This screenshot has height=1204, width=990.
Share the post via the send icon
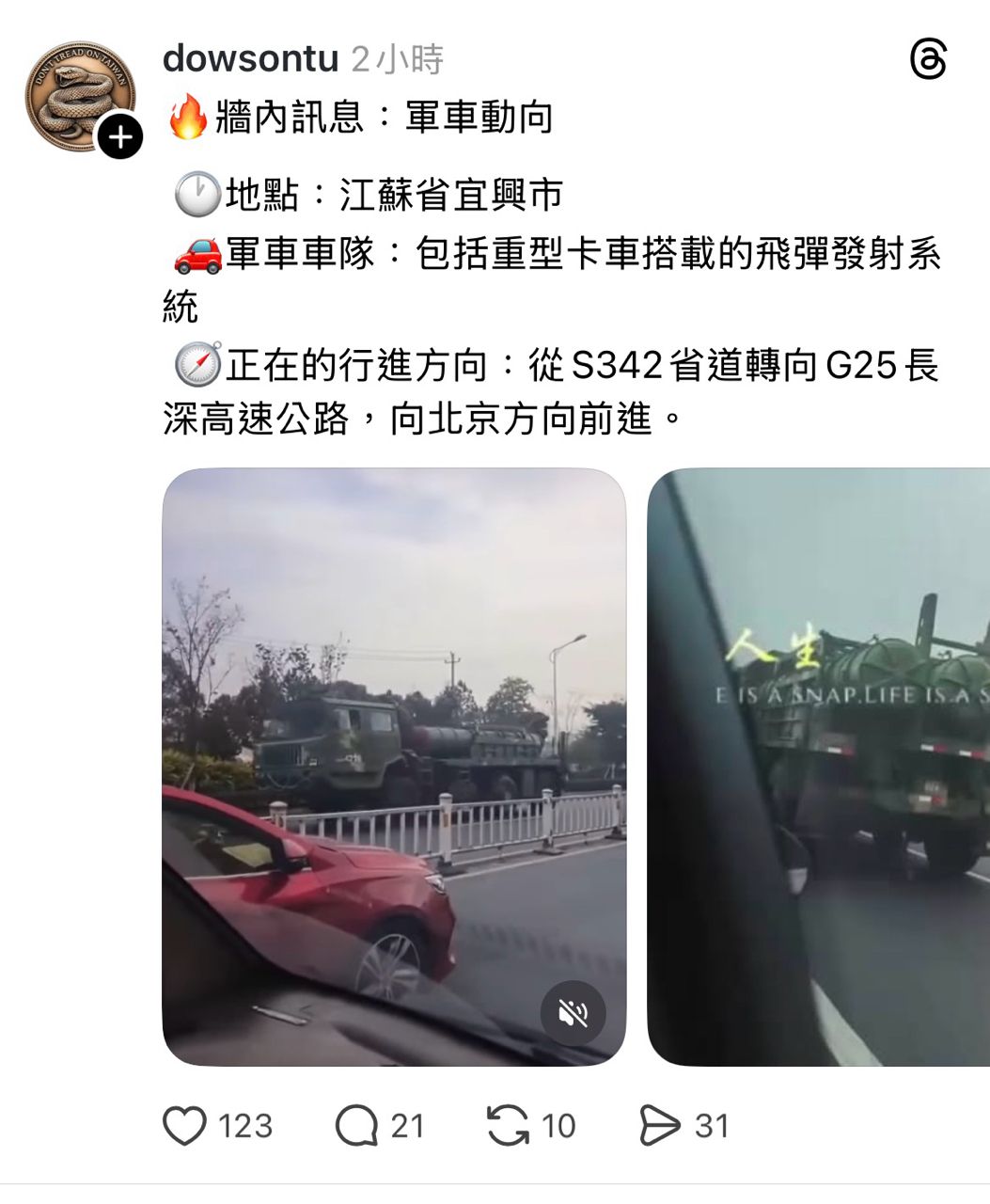click(x=659, y=1126)
